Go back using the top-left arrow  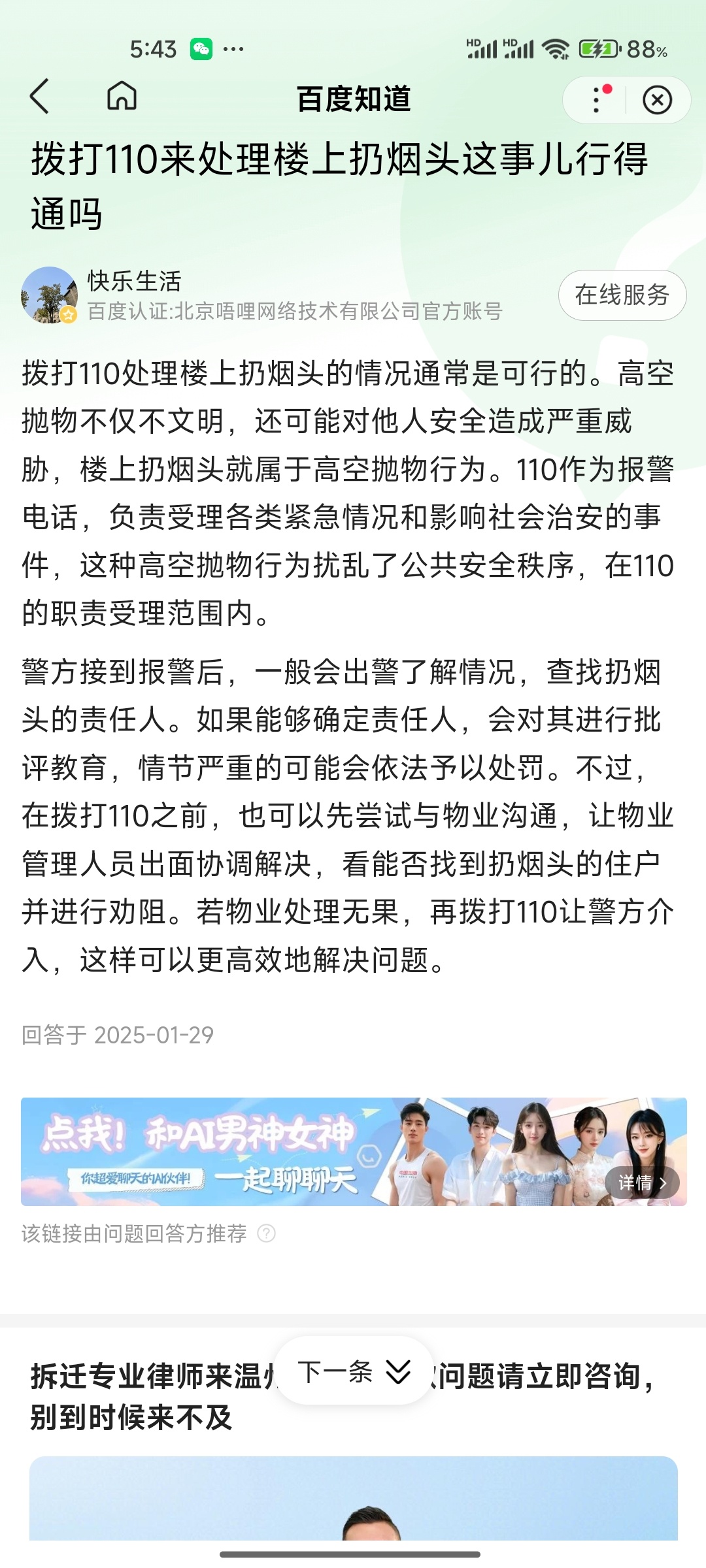pos(40,97)
